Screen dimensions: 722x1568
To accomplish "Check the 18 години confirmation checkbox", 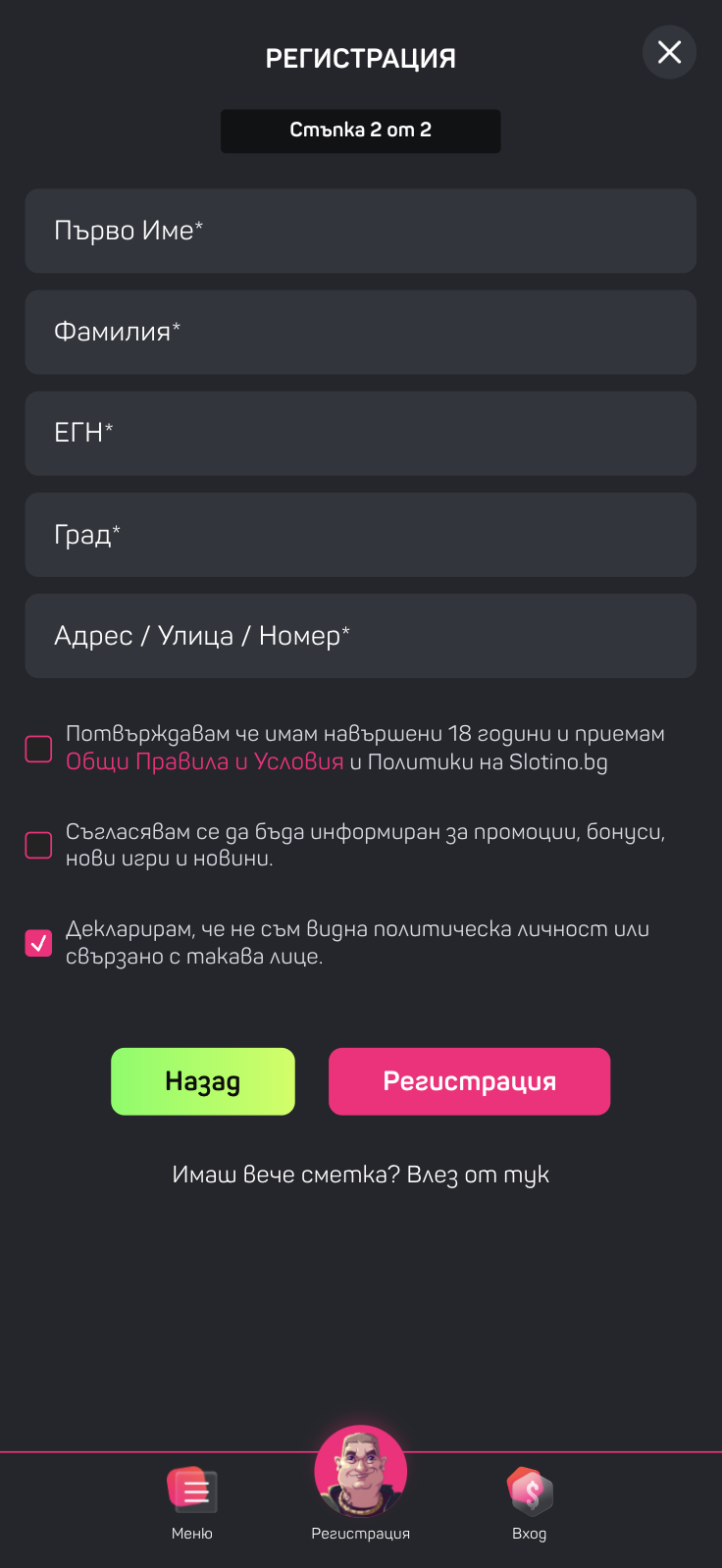I will [38, 749].
